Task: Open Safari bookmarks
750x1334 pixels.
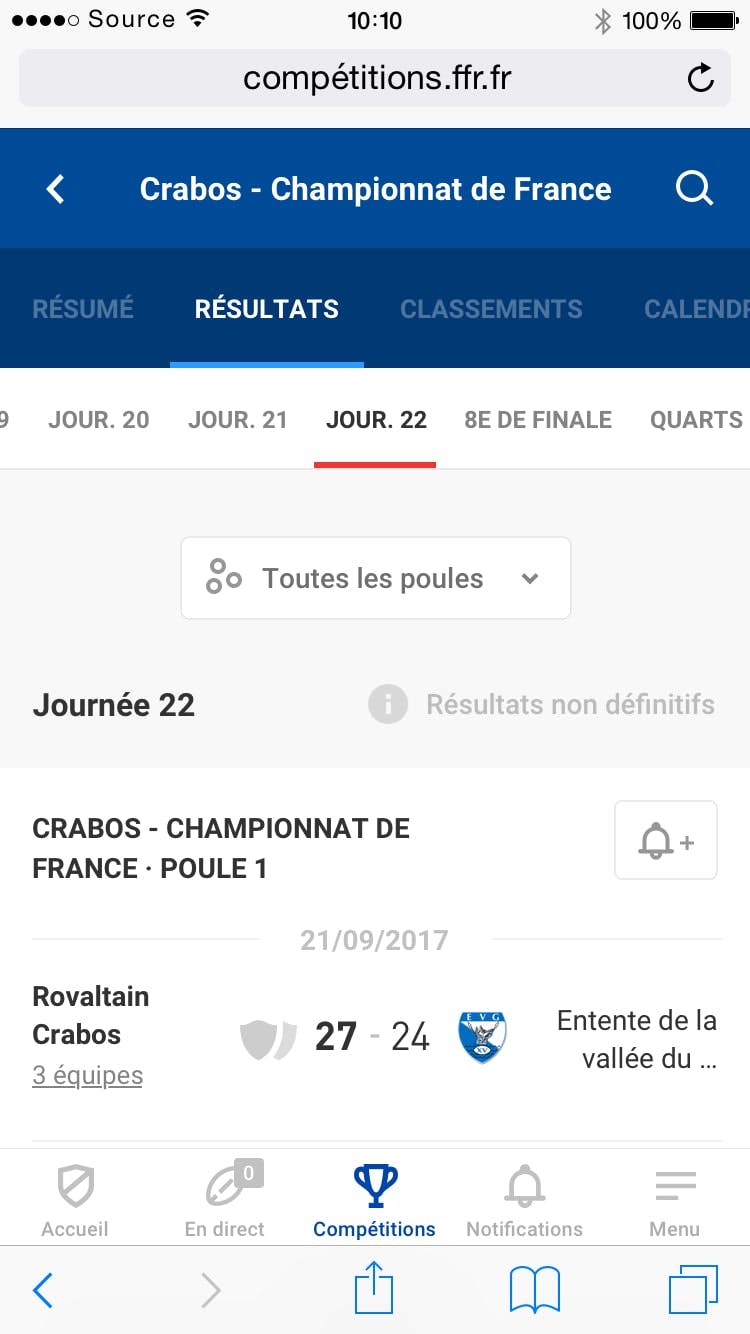Action: pos(535,1290)
